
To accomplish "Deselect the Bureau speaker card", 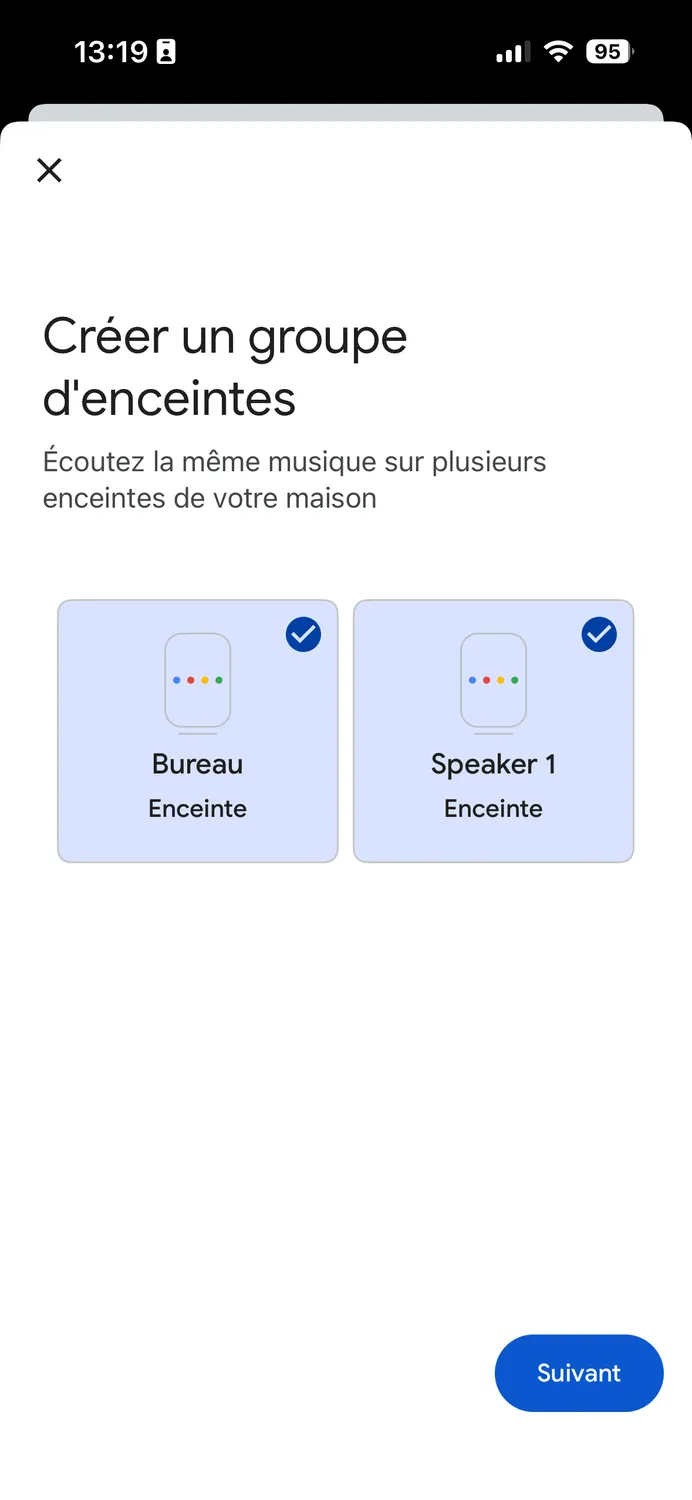I will coord(198,731).
